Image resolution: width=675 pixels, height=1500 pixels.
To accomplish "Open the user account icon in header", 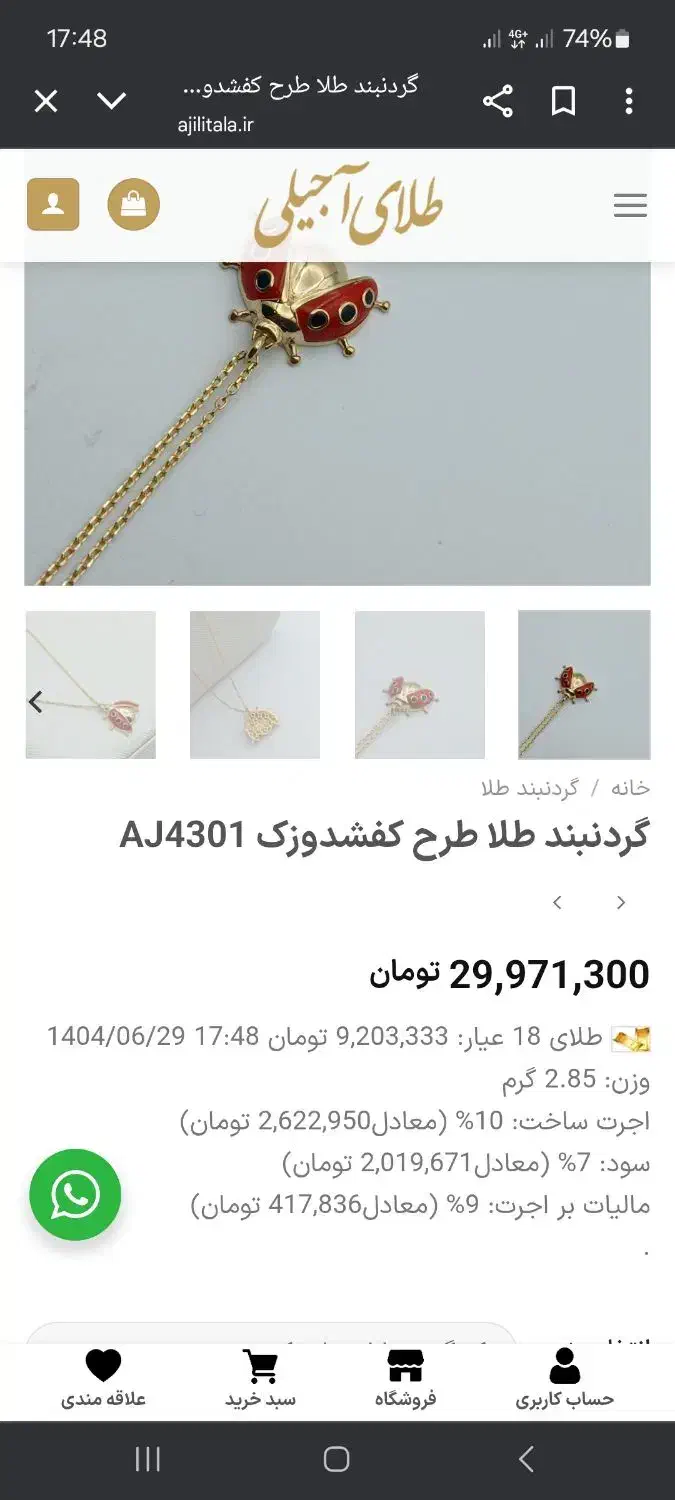I will (x=53, y=204).
